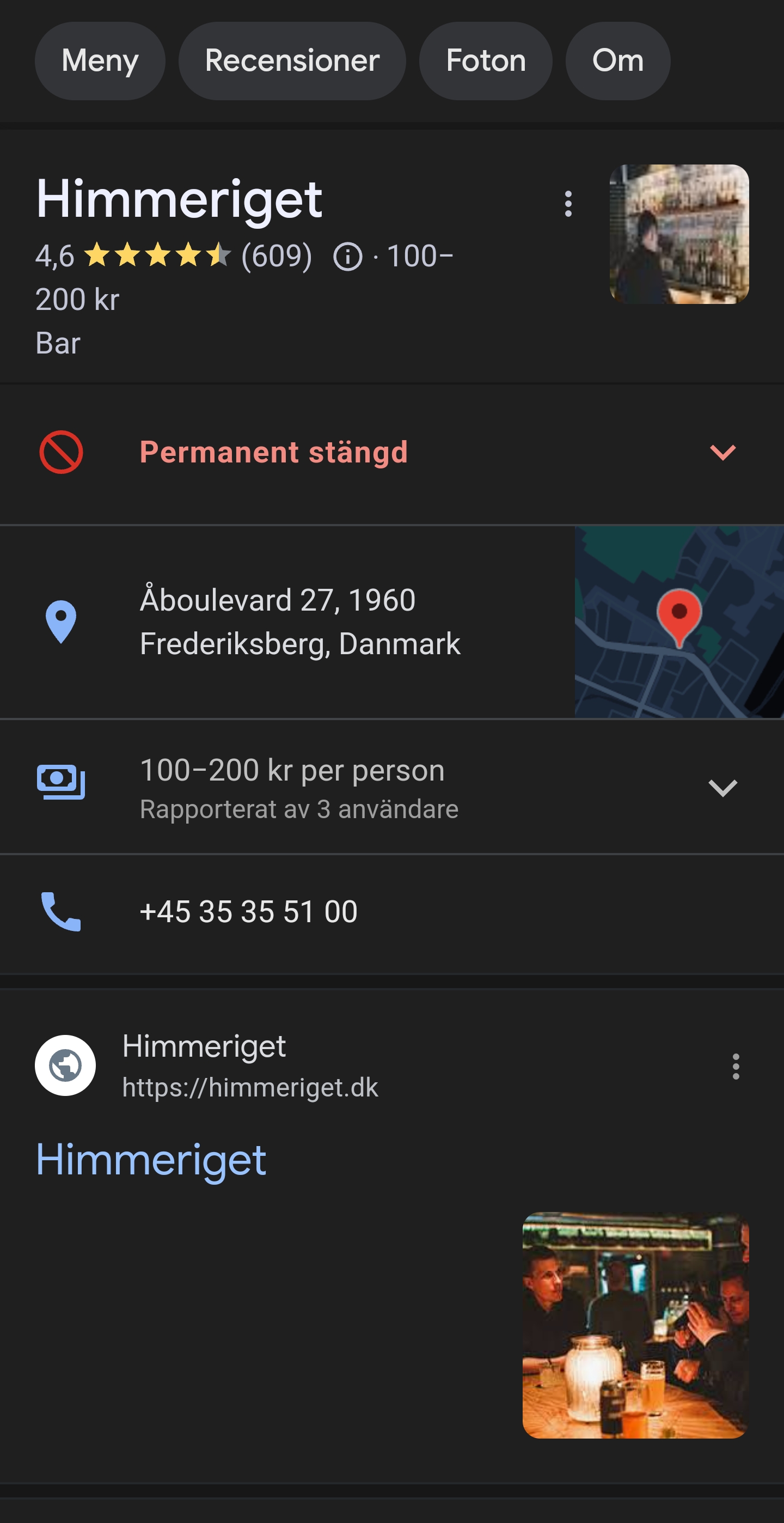Click the review count (609)
The height and width of the screenshot is (1523, 784).
[x=275, y=256]
